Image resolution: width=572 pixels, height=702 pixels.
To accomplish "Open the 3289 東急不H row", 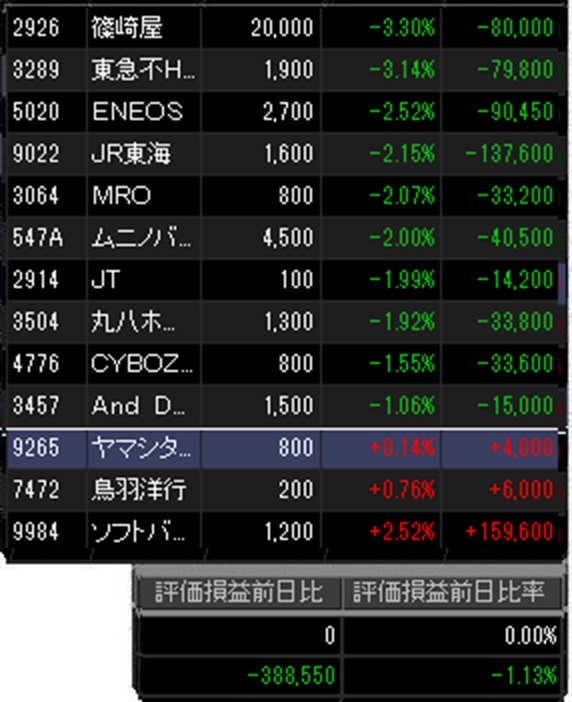I will (x=283, y=69).
